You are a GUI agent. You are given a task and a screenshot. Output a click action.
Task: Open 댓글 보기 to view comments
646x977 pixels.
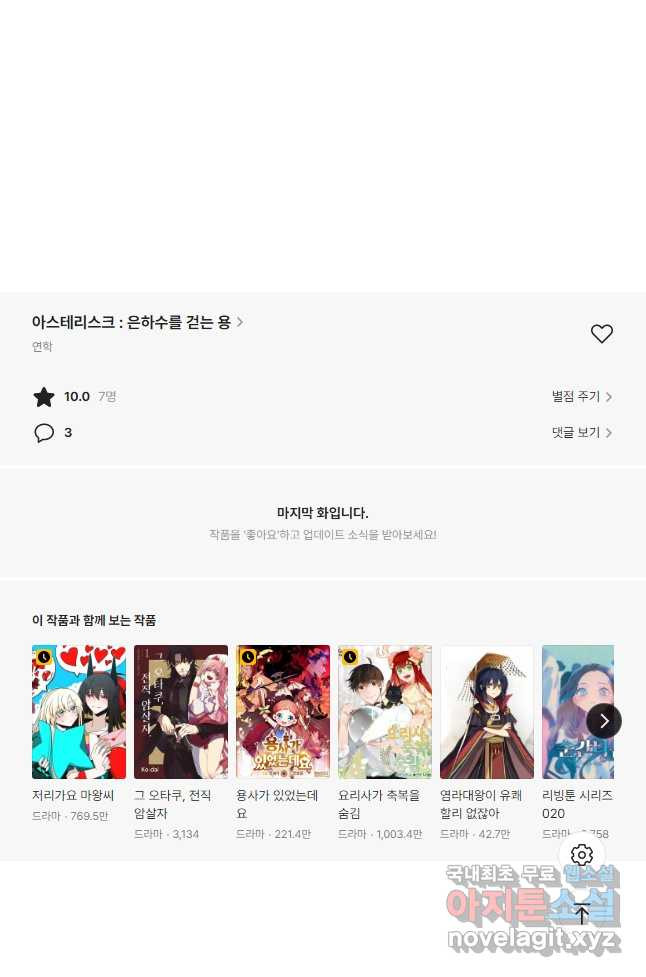581,433
